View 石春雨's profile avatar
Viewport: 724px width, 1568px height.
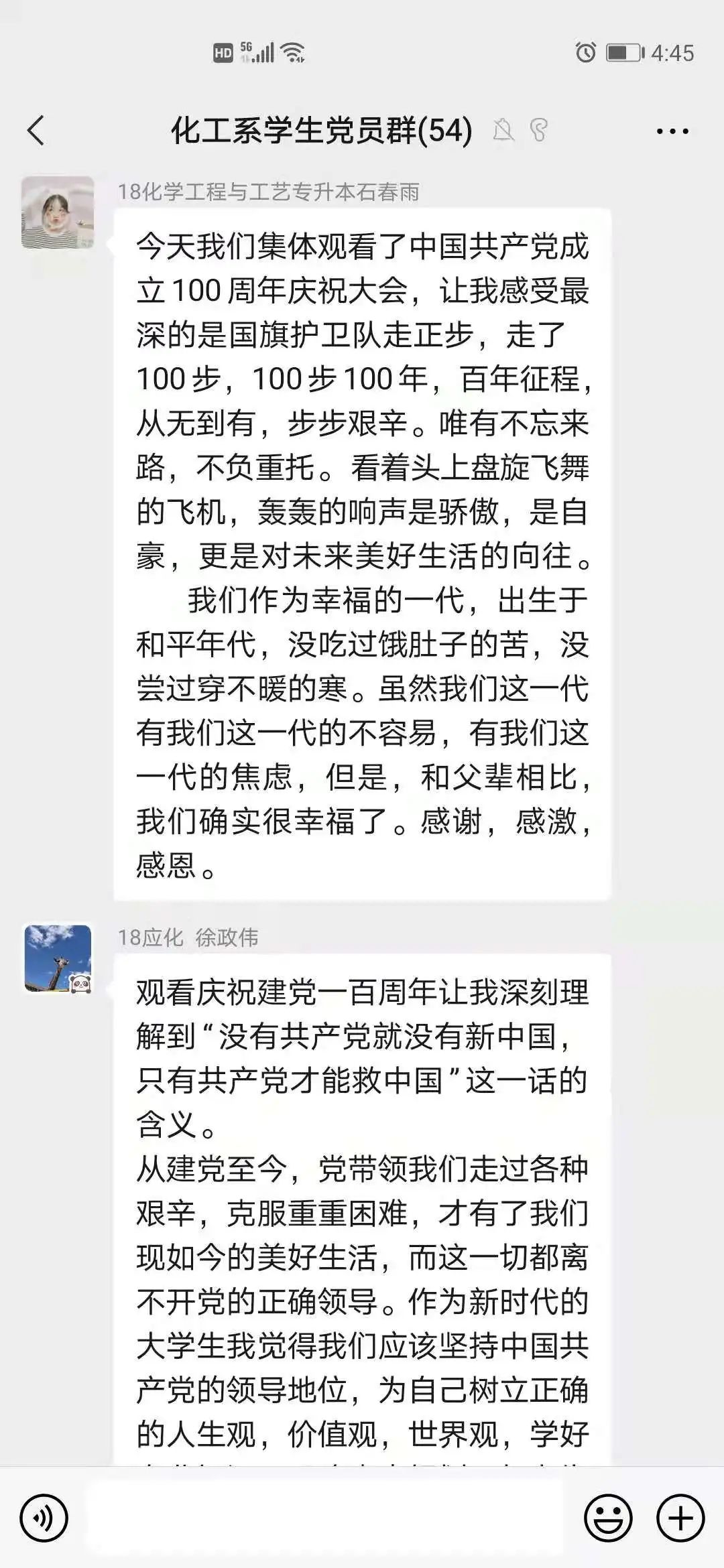(58, 213)
